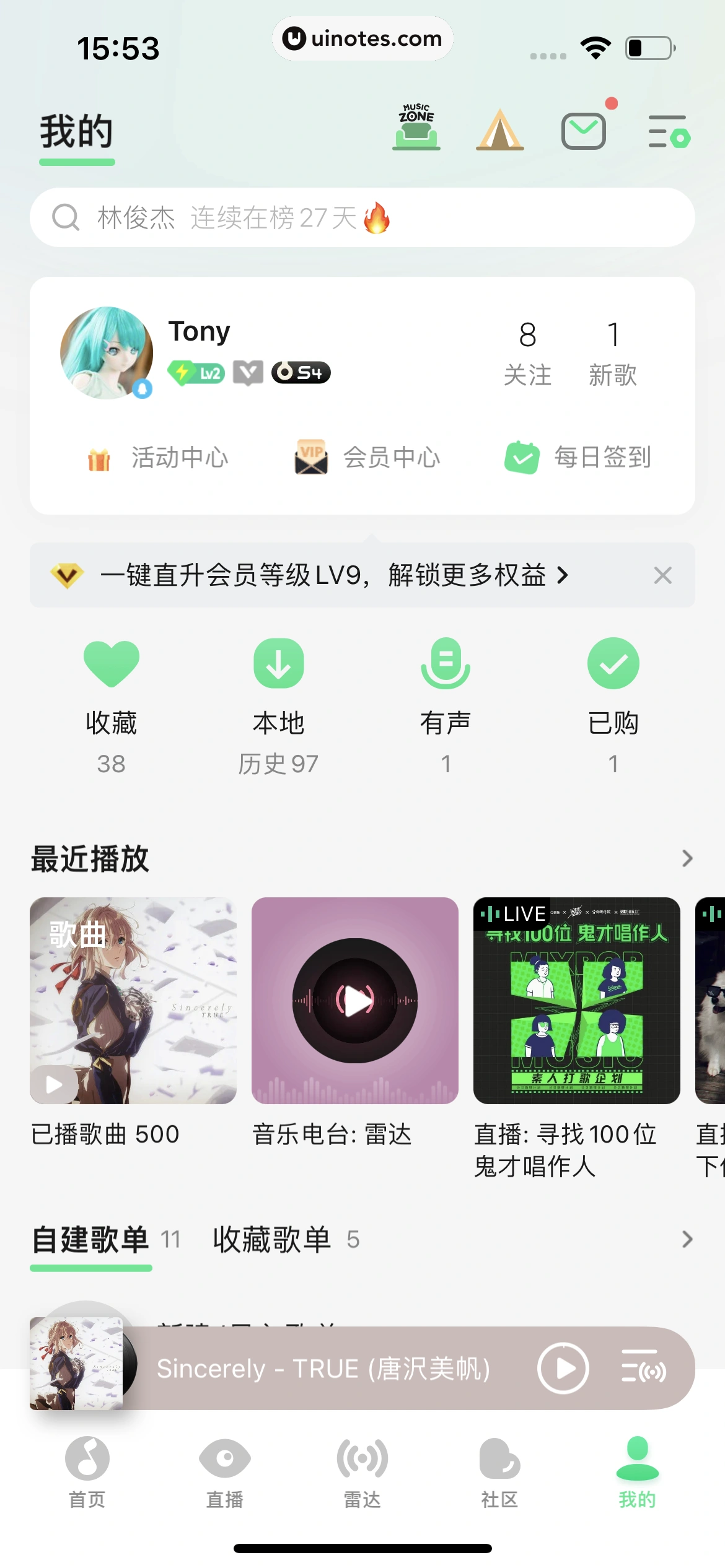Open the Music Zone icon

(416, 128)
